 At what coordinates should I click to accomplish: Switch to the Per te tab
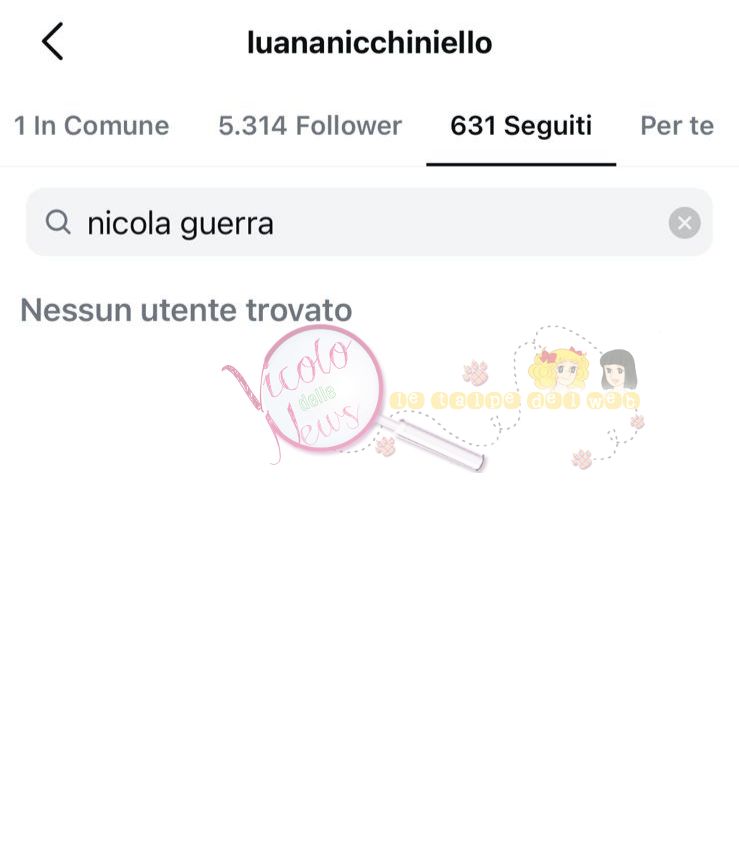click(x=677, y=126)
